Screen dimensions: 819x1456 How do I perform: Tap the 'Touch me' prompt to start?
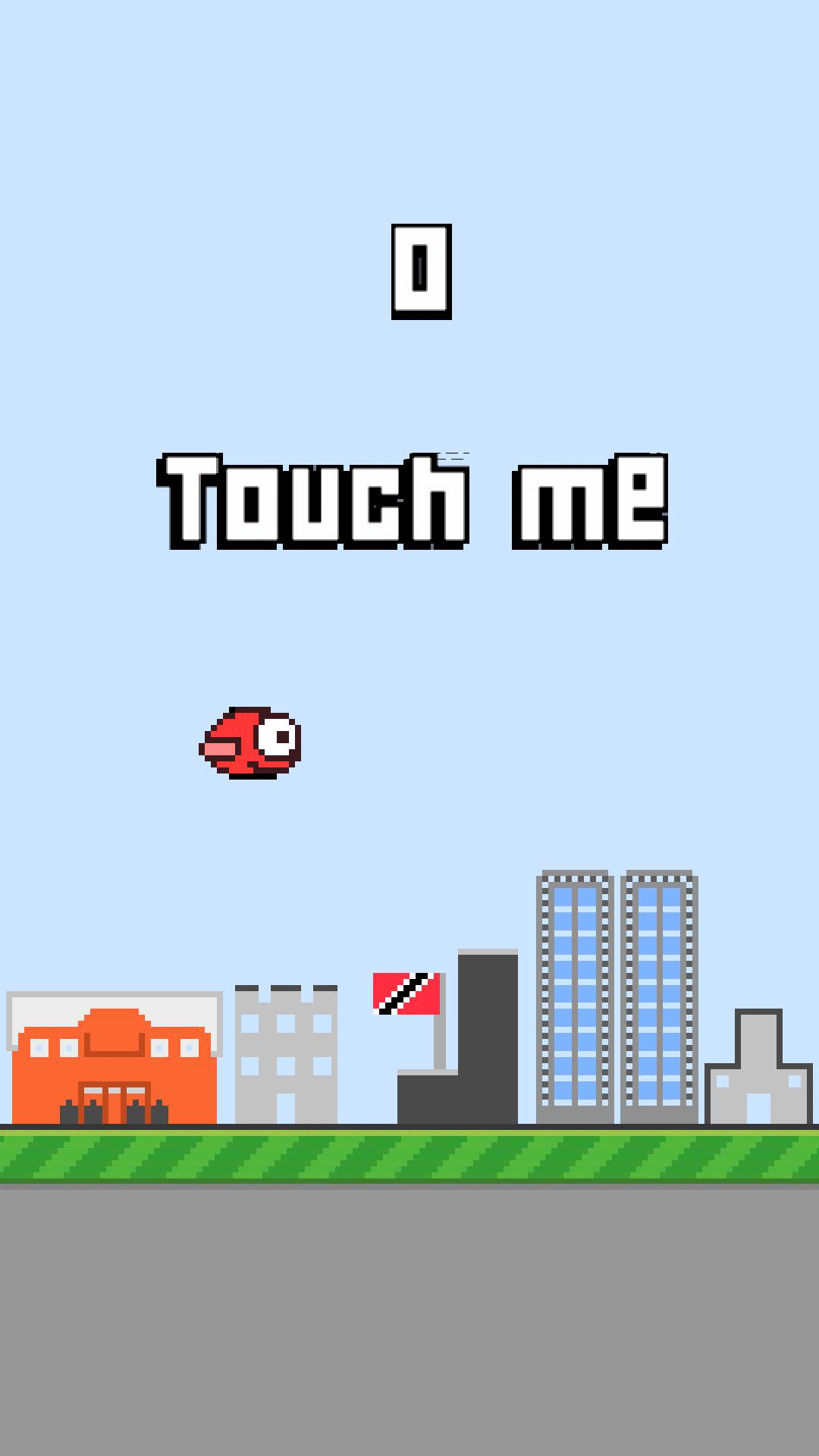[x=413, y=501]
